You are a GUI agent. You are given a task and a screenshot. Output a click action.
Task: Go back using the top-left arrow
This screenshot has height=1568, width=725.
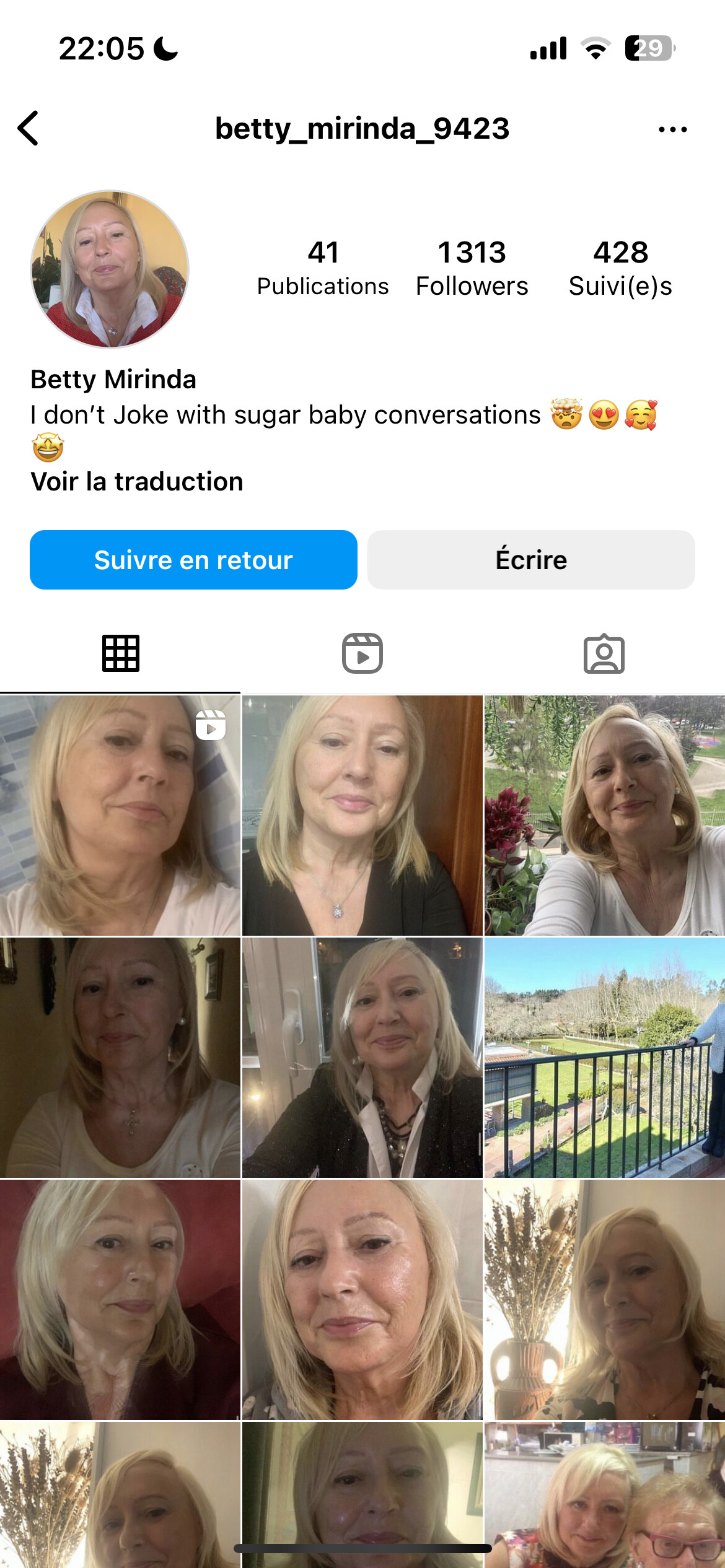pos(29,129)
